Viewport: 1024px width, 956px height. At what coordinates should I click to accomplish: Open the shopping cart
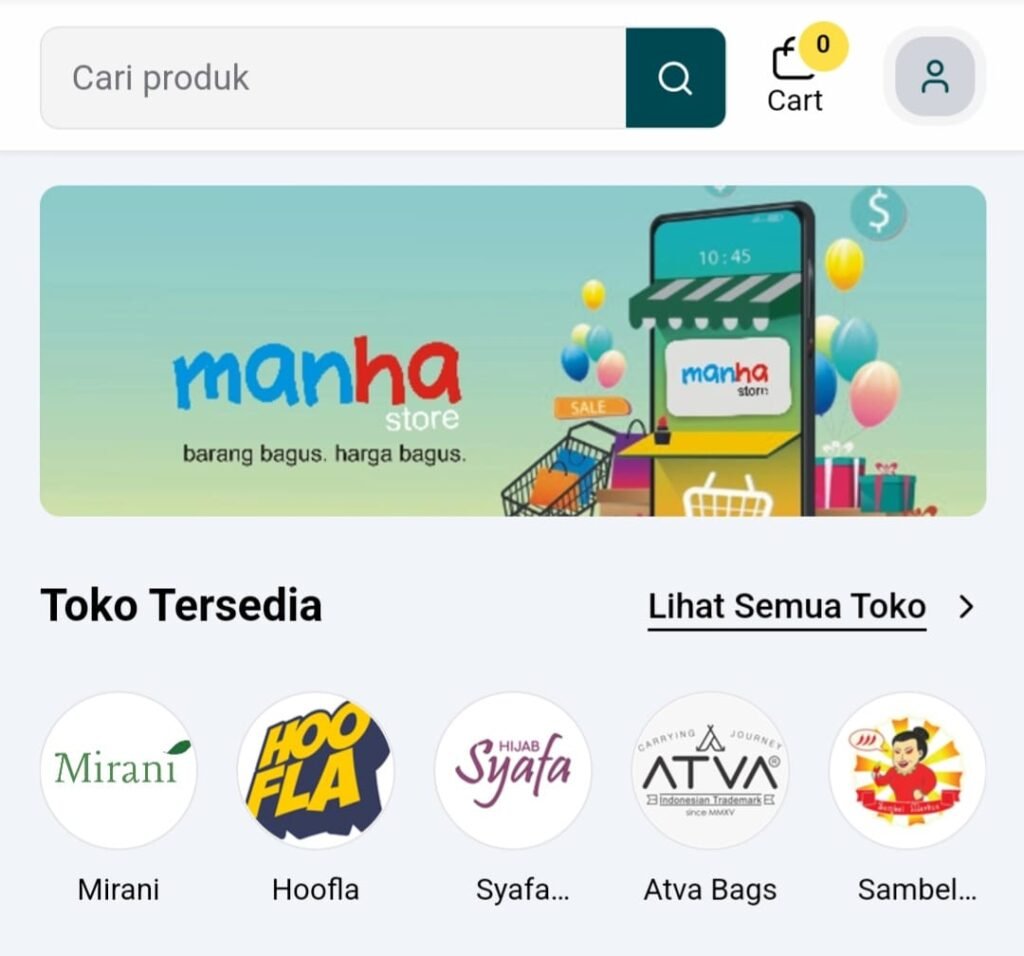pos(796,74)
